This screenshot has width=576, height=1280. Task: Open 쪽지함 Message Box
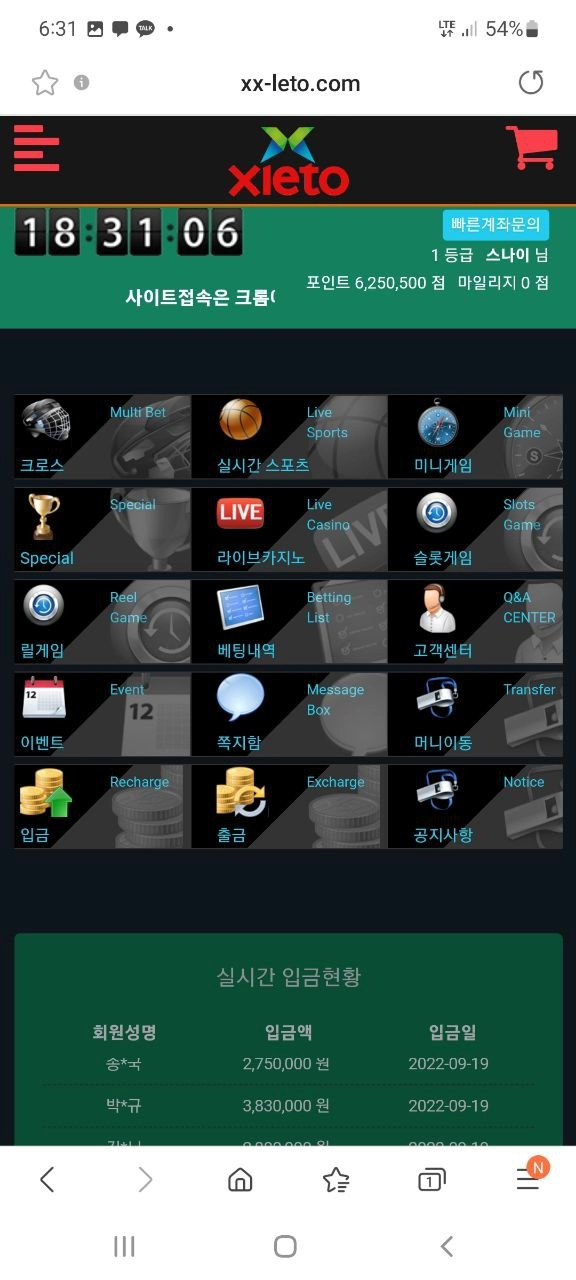click(x=289, y=714)
